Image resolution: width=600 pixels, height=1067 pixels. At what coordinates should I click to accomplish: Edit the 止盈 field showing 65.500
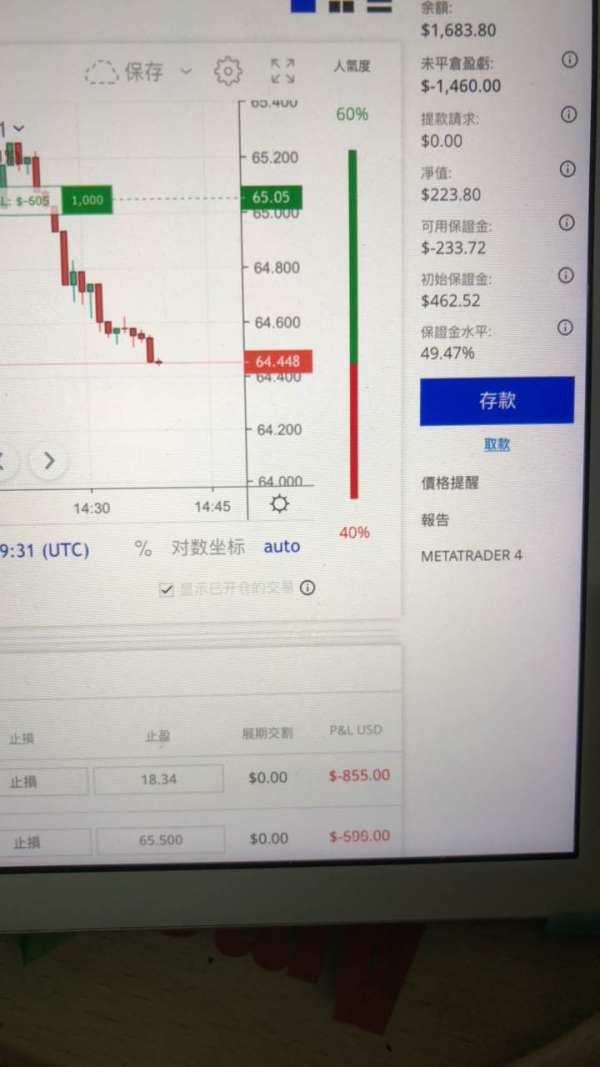click(161, 840)
